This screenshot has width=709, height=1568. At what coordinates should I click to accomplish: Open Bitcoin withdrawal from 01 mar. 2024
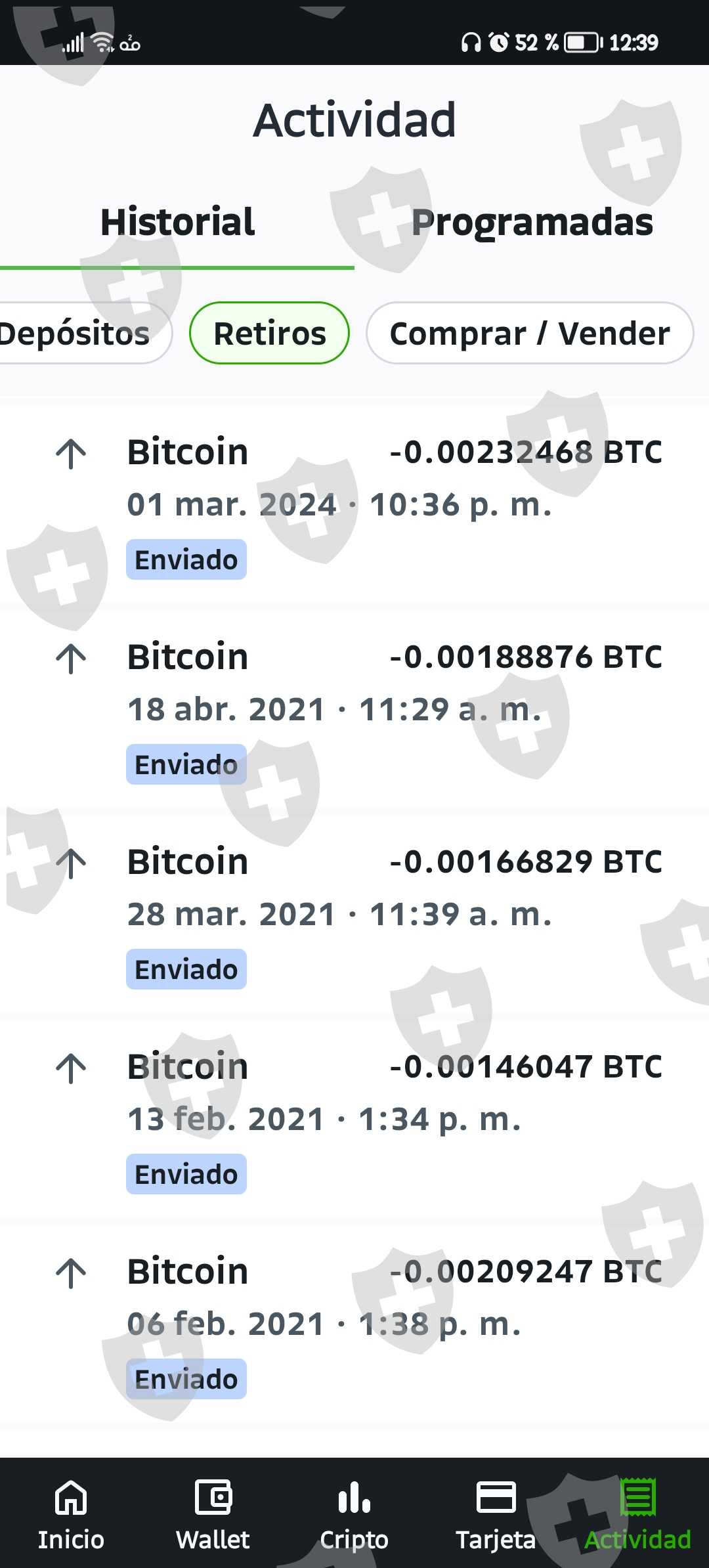(354, 504)
